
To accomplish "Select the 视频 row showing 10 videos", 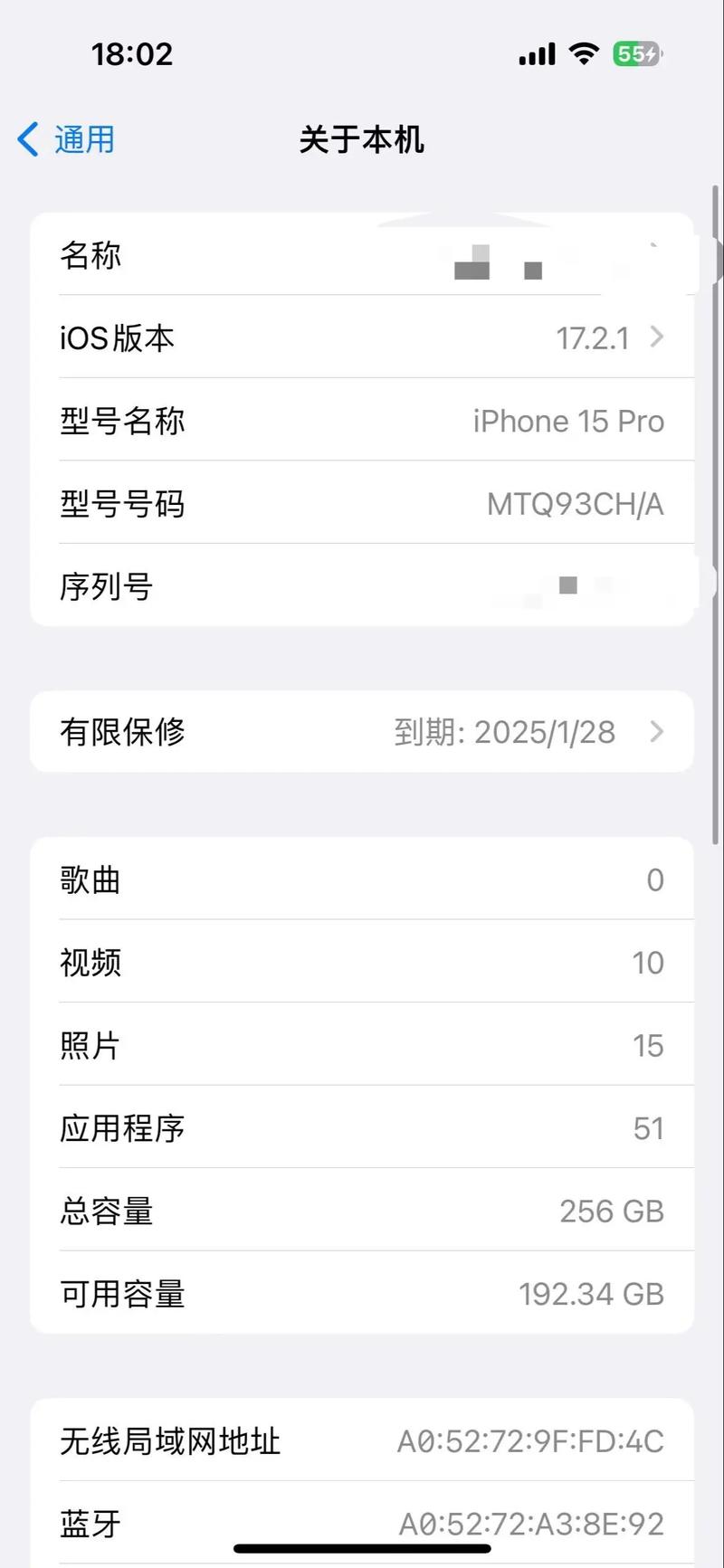I will pyautogui.click(x=362, y=962).
